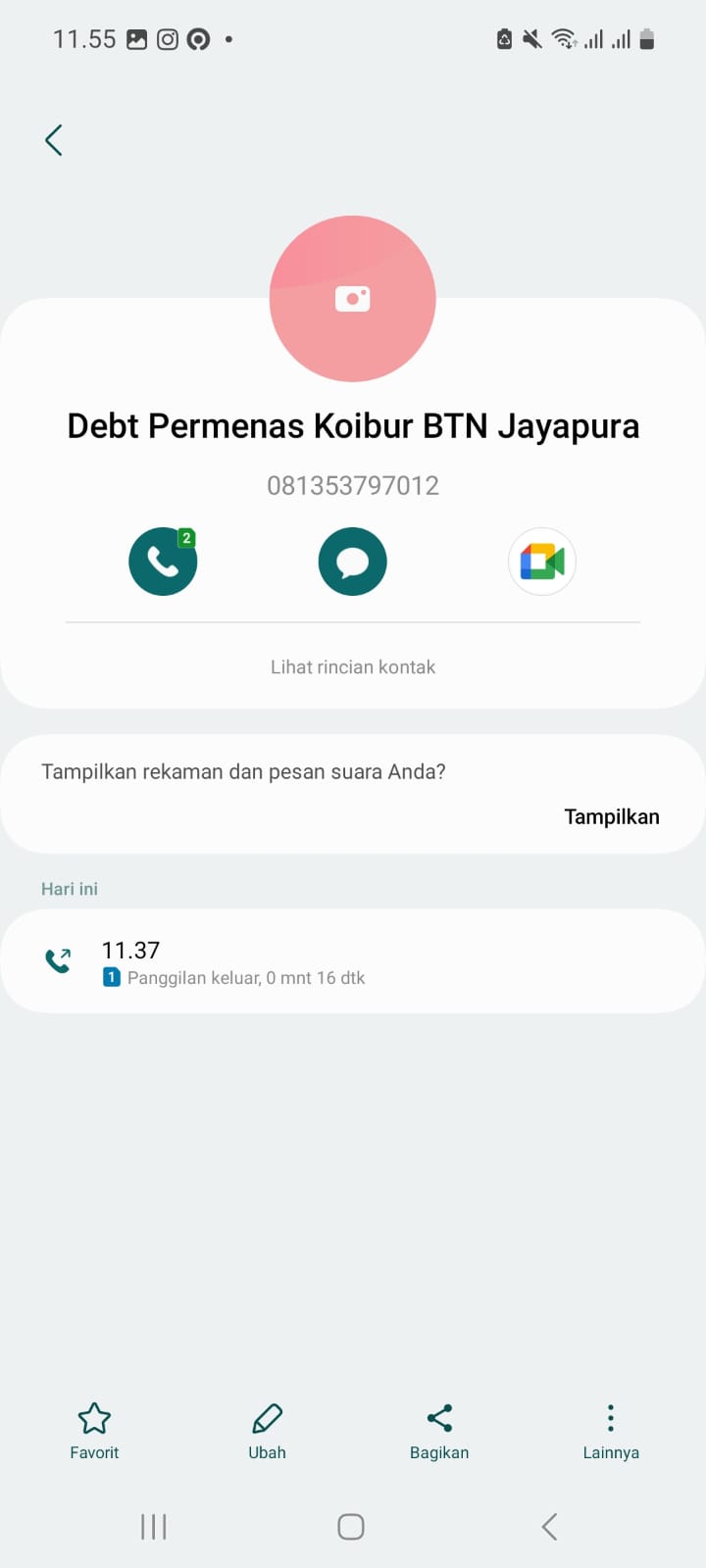The image size is (706, 1568).
Task: Open Lainnya options menu
Action: (610, 1431)
